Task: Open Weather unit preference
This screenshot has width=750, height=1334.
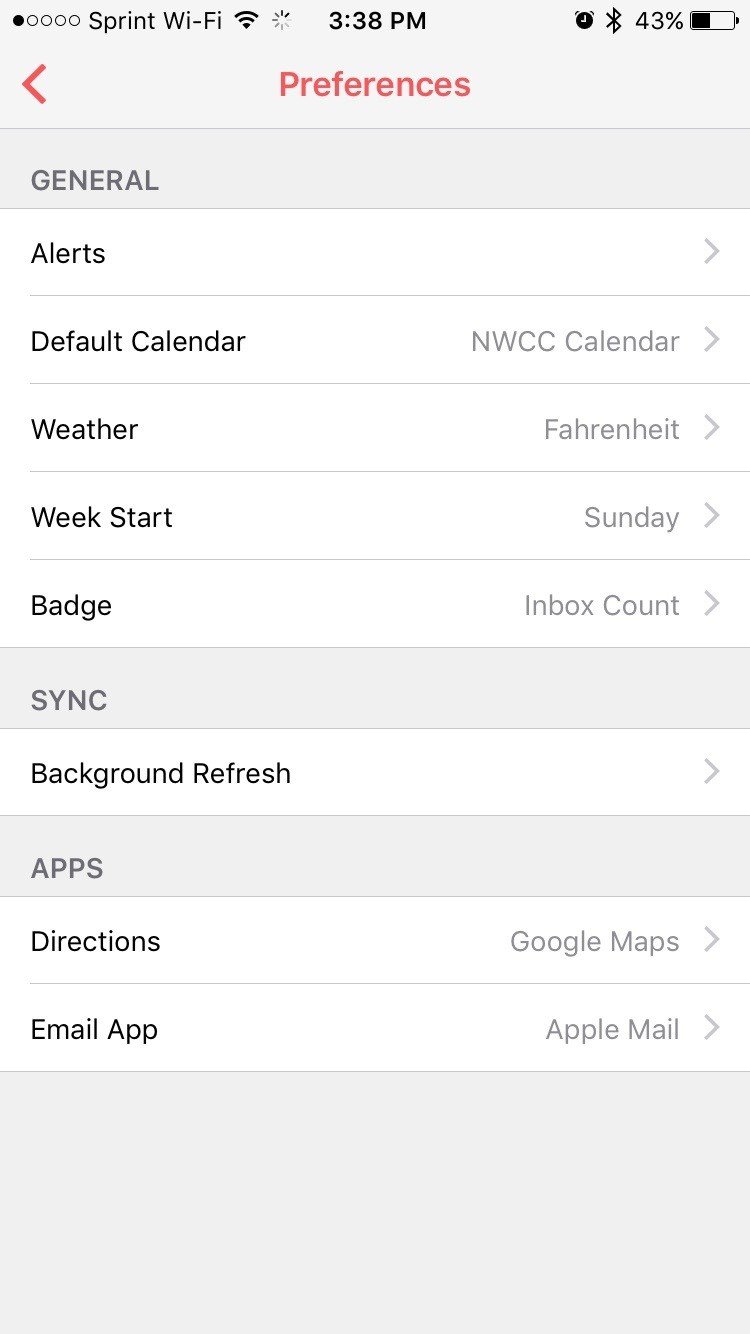Action: (375, 428)
